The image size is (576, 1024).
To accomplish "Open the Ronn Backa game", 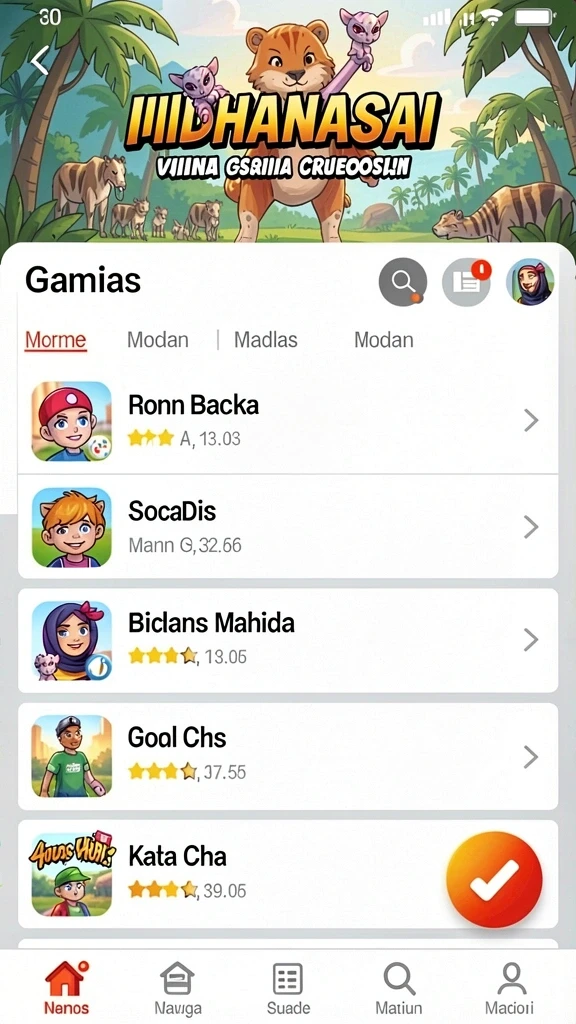I will pos(288,421).
